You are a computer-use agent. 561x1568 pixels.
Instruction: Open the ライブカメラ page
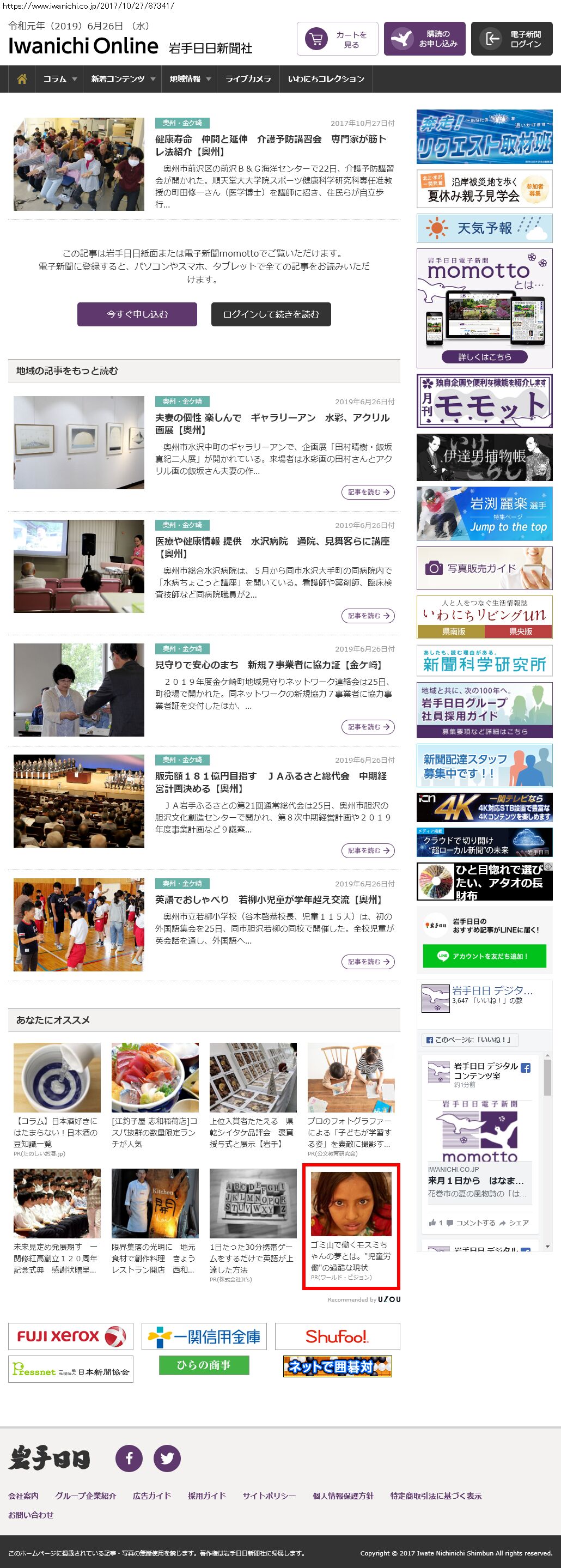(x=248, y=79)
